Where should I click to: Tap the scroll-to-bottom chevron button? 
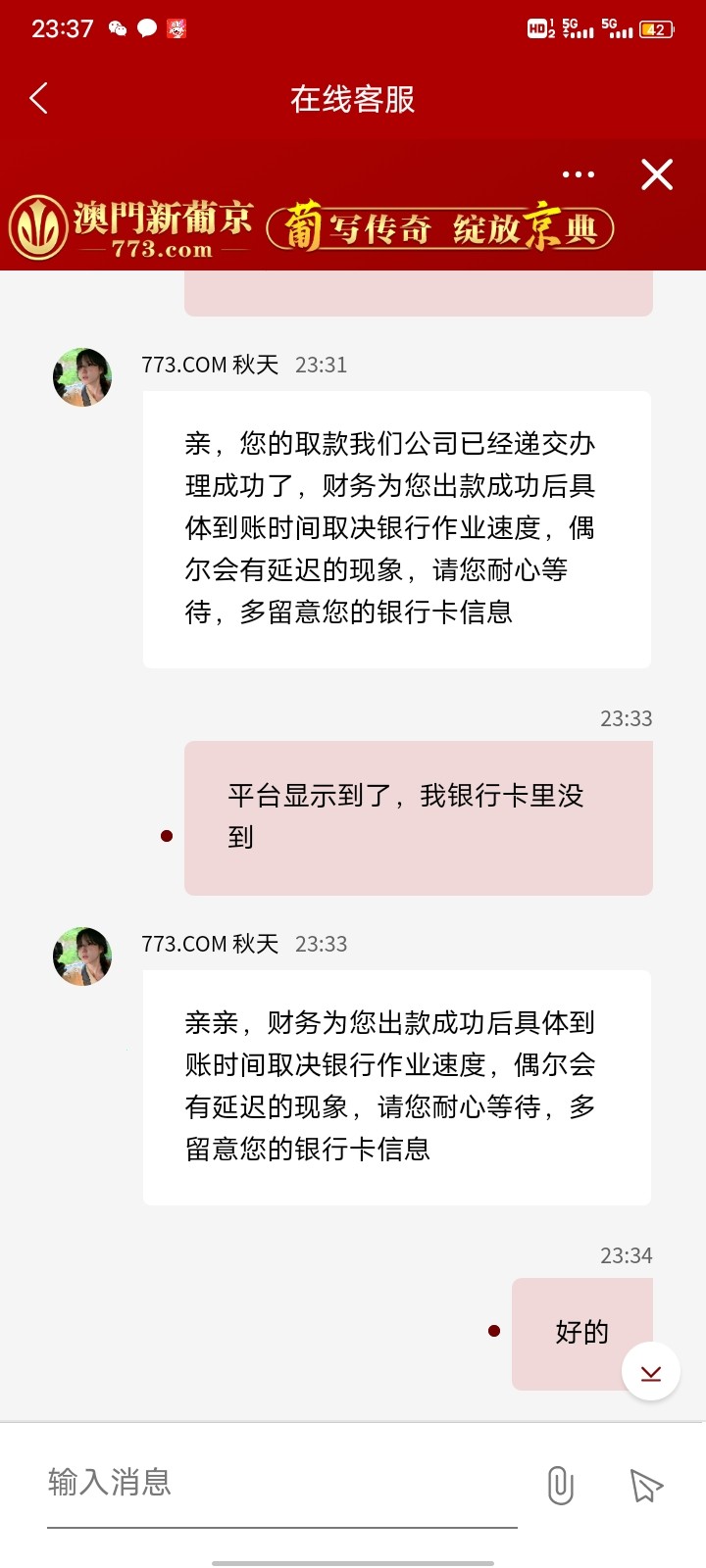[x=649, y=1373]
